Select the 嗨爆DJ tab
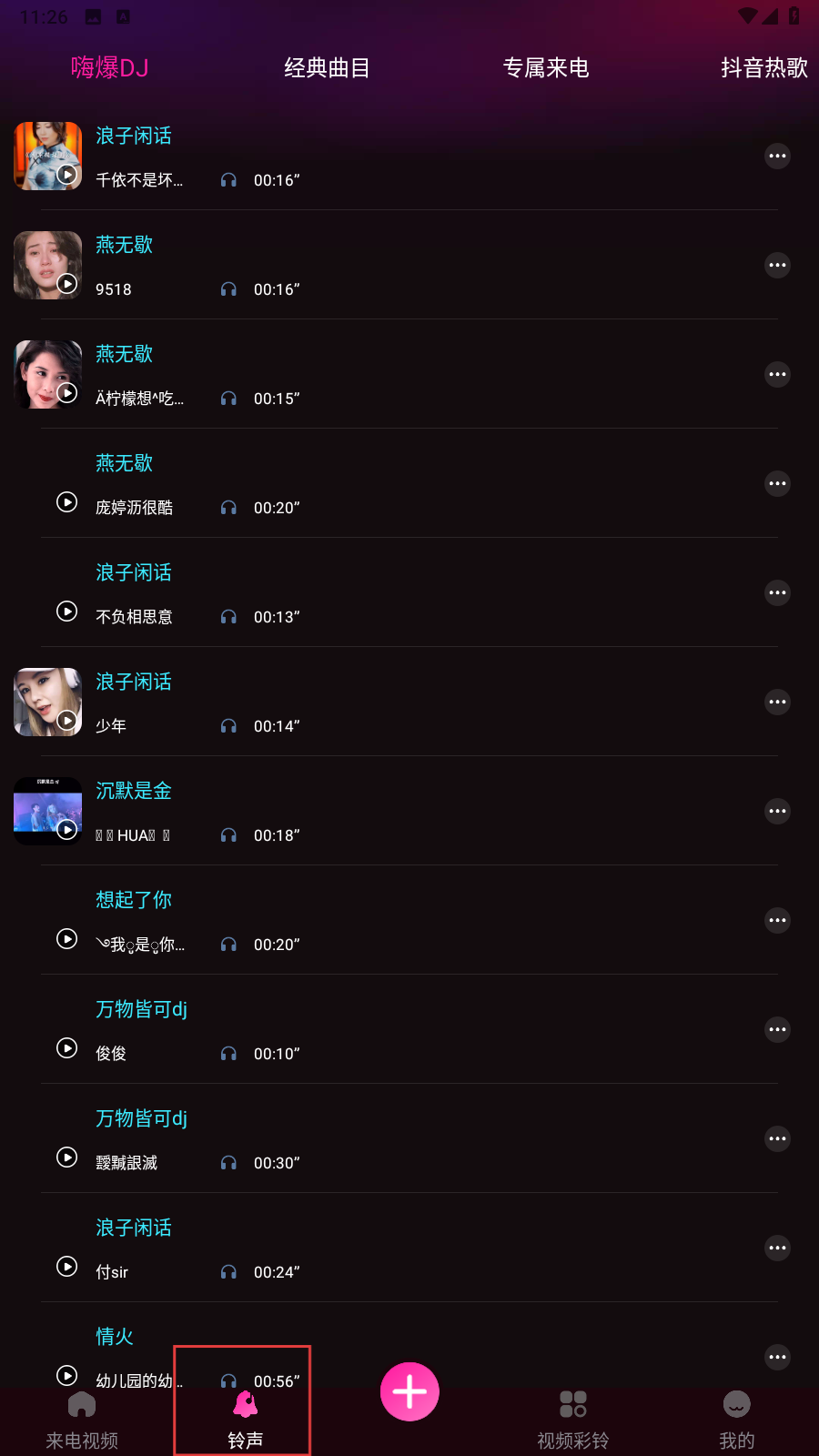This screenshot has height=1456, width=819. [x=109, y=68]
